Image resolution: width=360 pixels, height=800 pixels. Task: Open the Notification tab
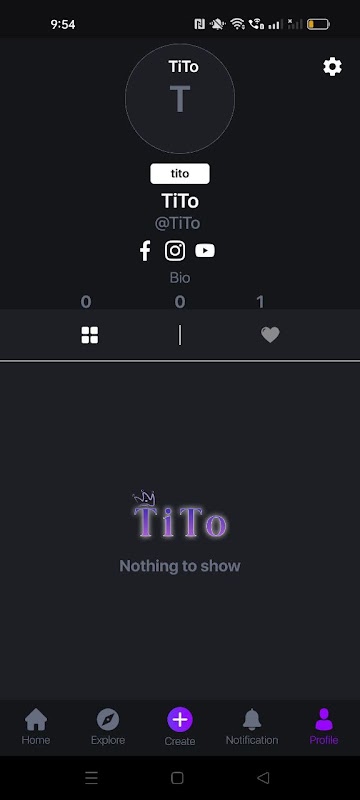252,727
